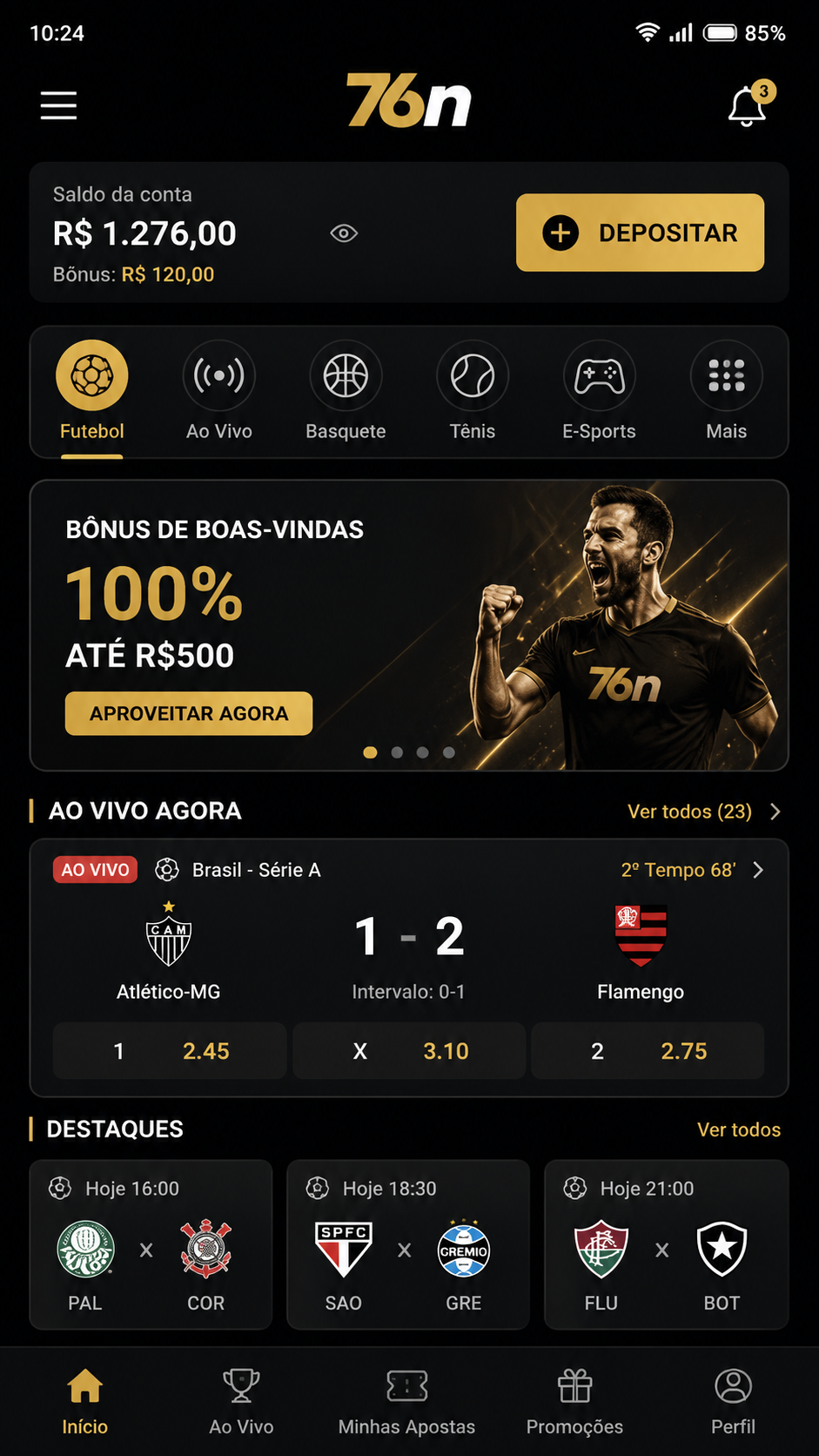
Task: Switch to the Promoções tab
Action: pyautogui.click(x=574, y=1402)
